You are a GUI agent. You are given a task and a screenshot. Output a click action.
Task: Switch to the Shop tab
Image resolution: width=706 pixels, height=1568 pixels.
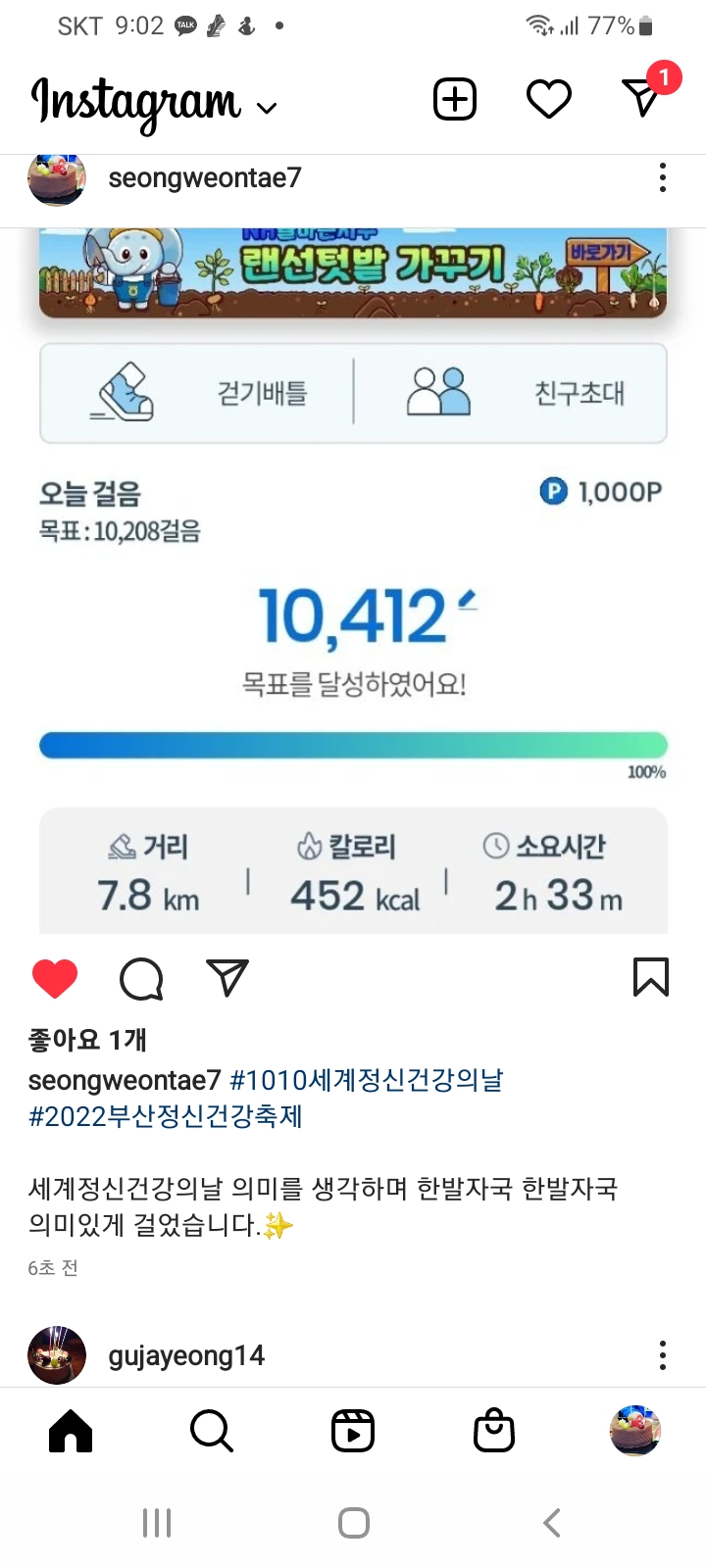[x=494, y=1431]
